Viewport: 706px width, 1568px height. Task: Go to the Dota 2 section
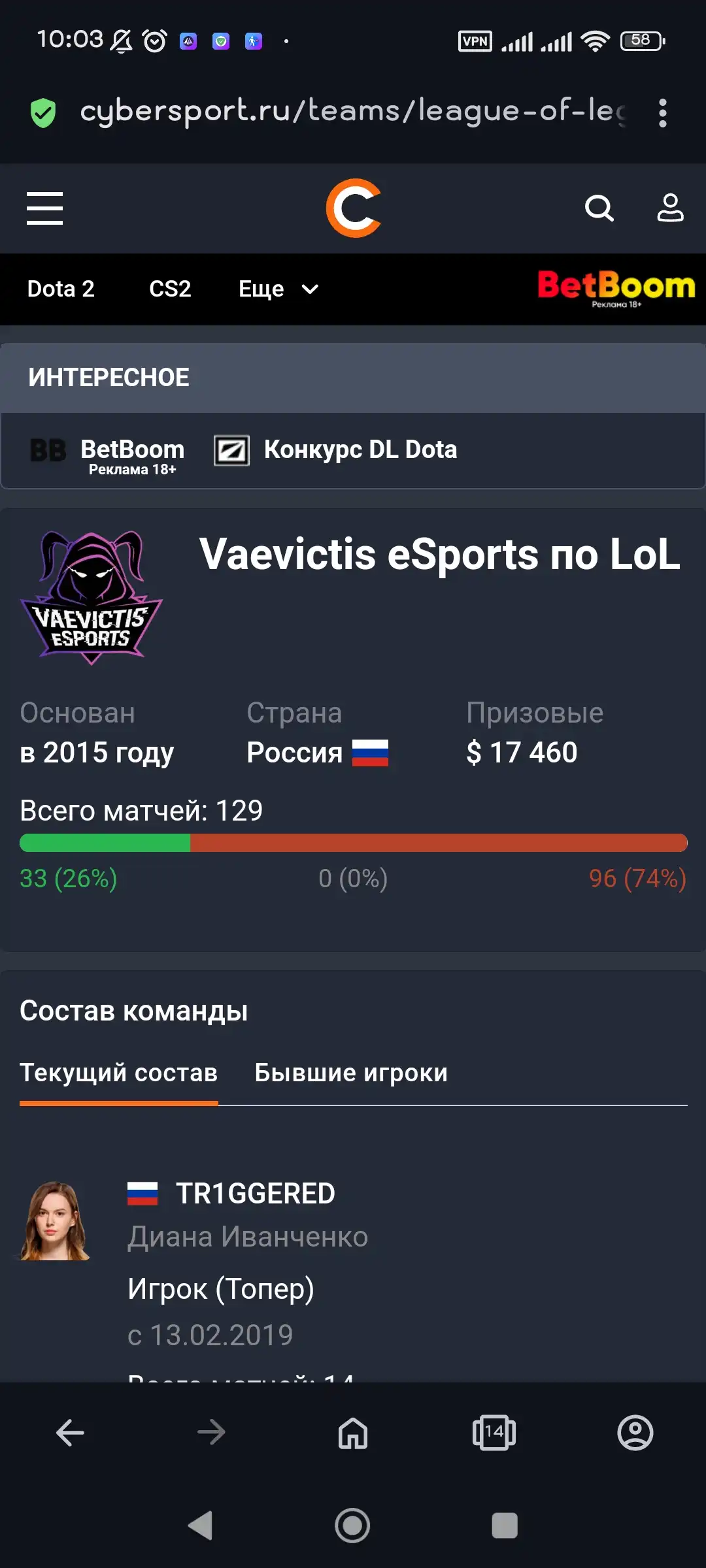point(61,289)
